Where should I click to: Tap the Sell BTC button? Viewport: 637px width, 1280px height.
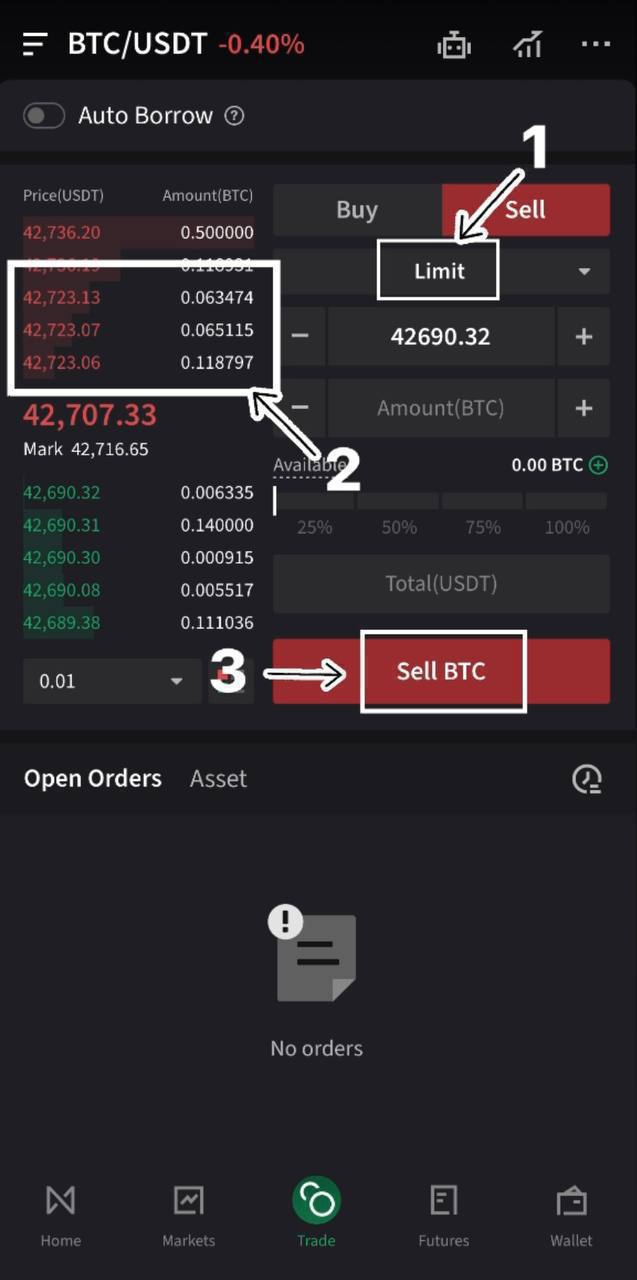coord(441,671)
